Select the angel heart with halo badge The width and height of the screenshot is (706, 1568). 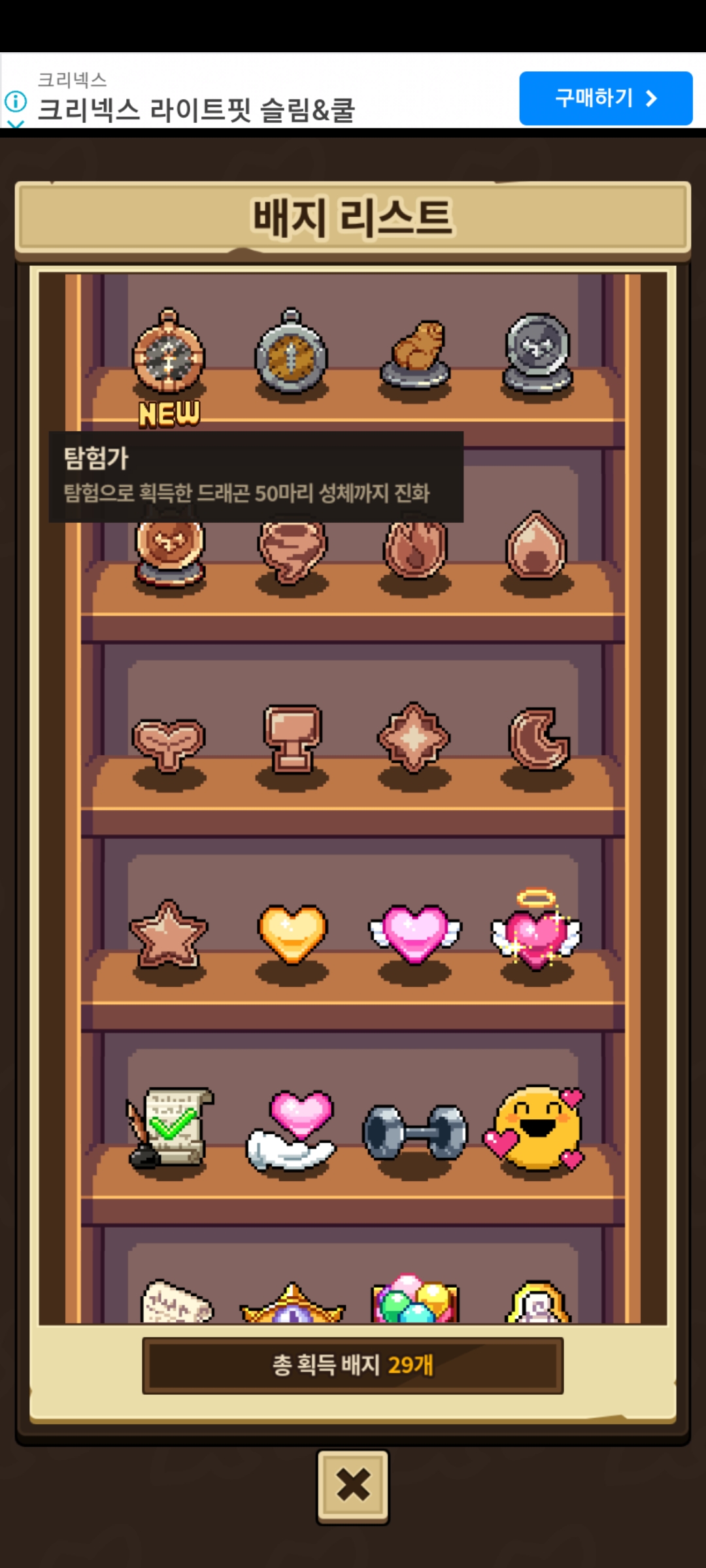536,929
